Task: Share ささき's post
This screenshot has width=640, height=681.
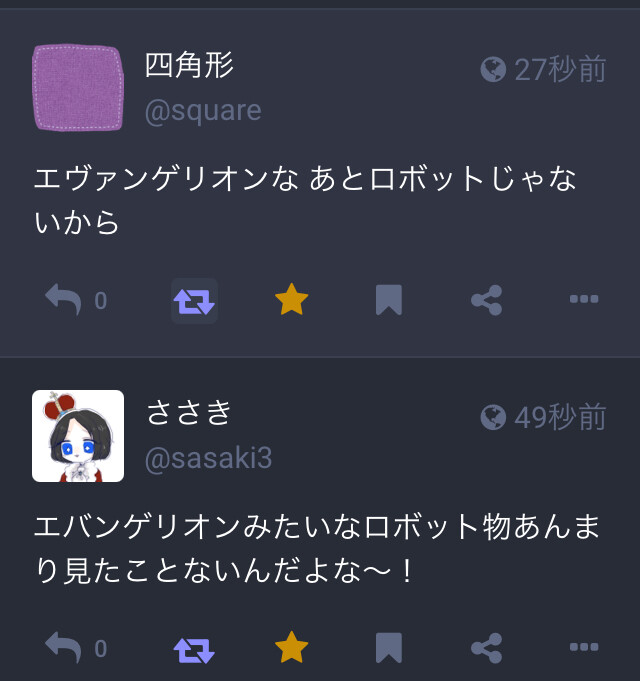Action: click(x=486, y=649)
